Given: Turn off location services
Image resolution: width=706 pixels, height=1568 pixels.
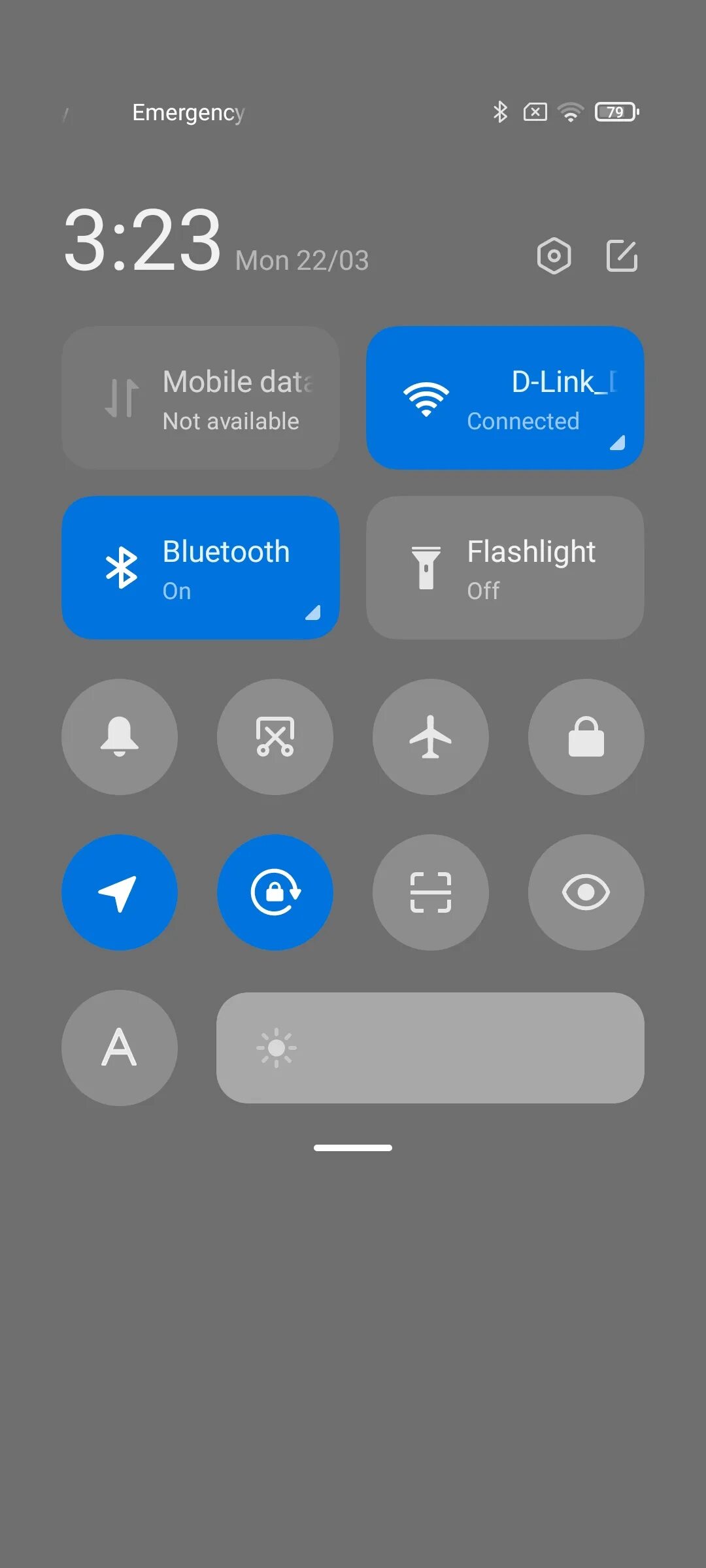Looking at the screenshot, I should (120, 892).
